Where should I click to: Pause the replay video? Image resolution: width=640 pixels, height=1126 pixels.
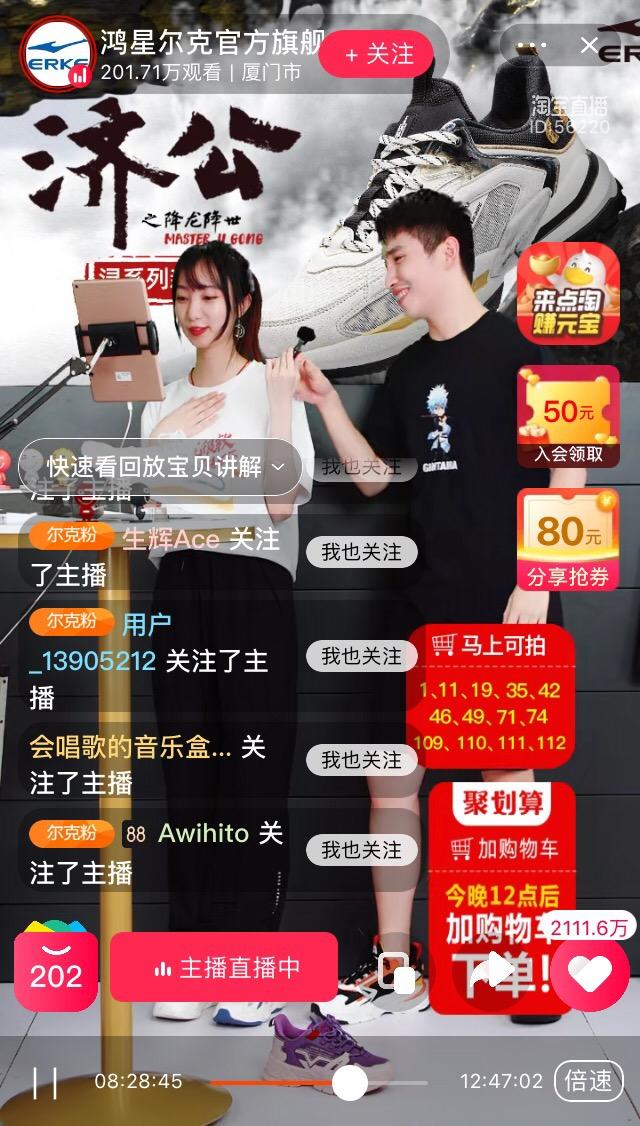coord(46,1082)
